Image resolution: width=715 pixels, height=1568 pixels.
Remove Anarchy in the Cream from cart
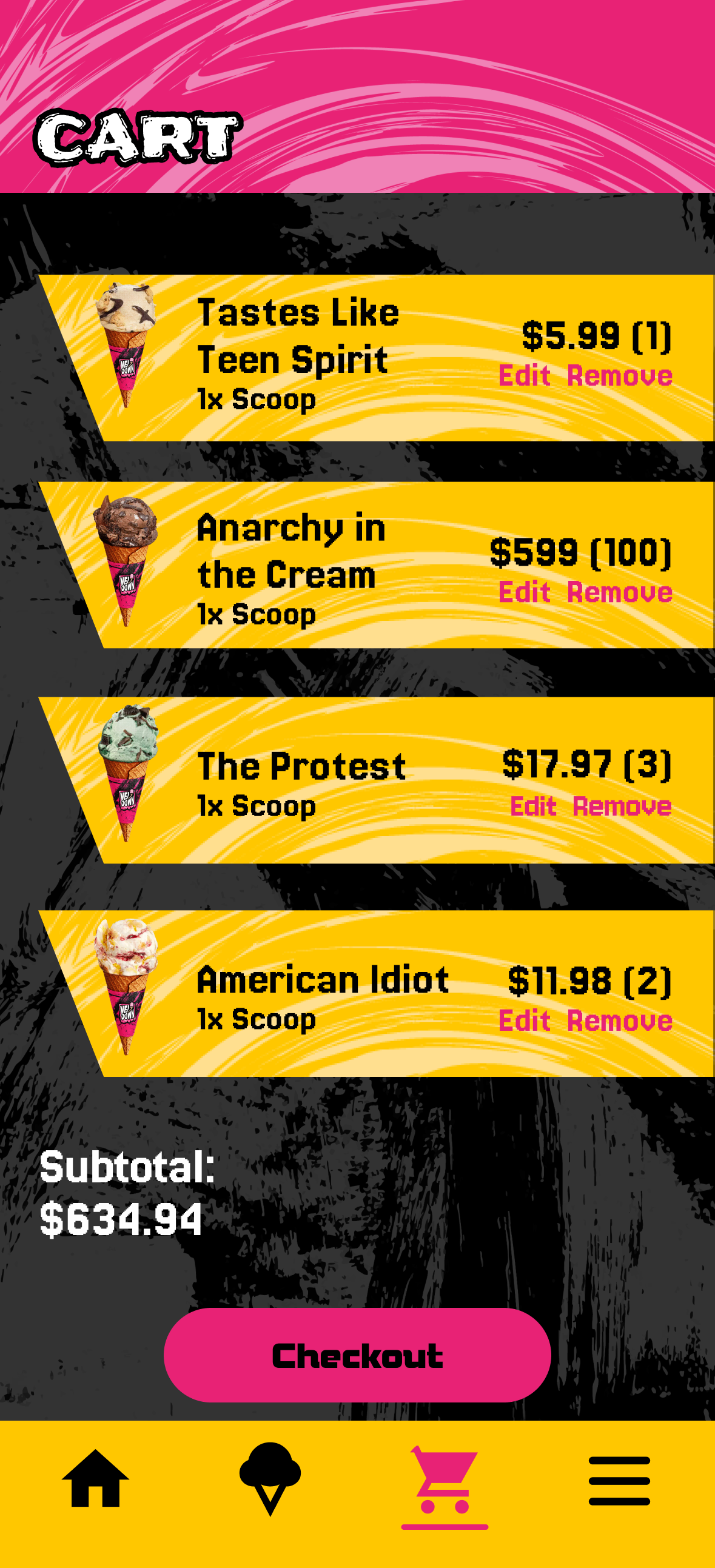coord(619,592)
